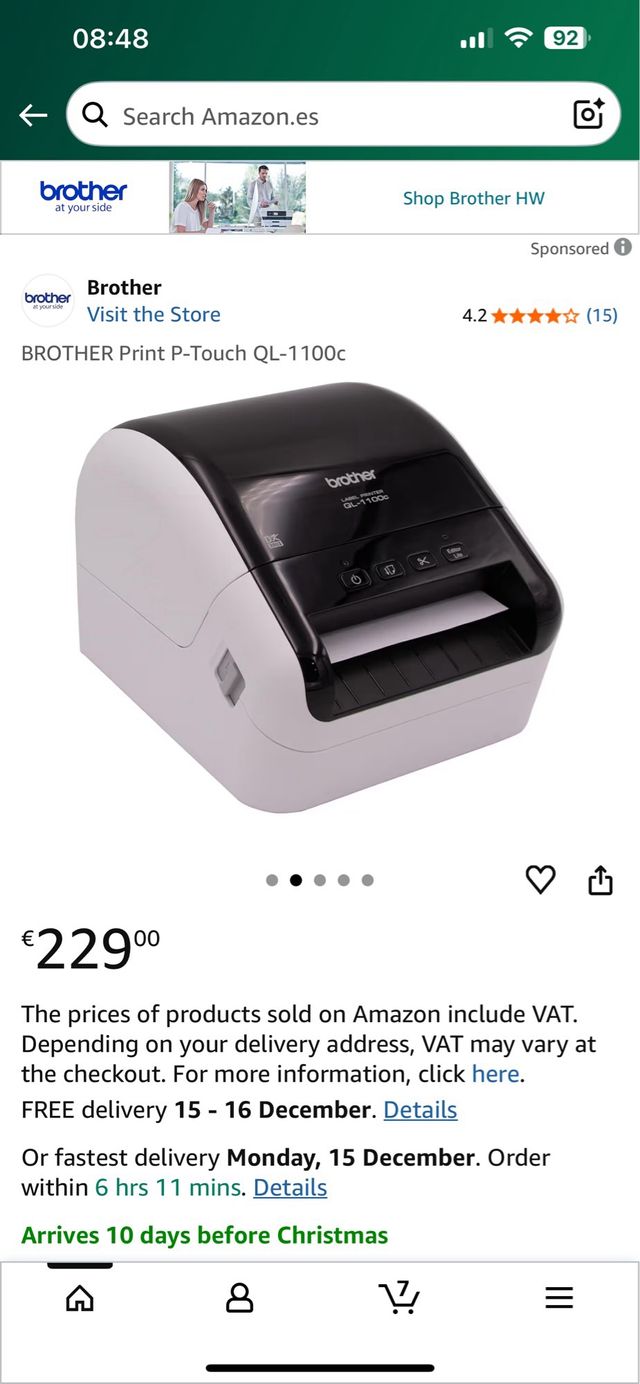The width and height of the screenshot is (640, 1384).
Task: Select the image carousel page dots
Action: (x=320, y=880)
